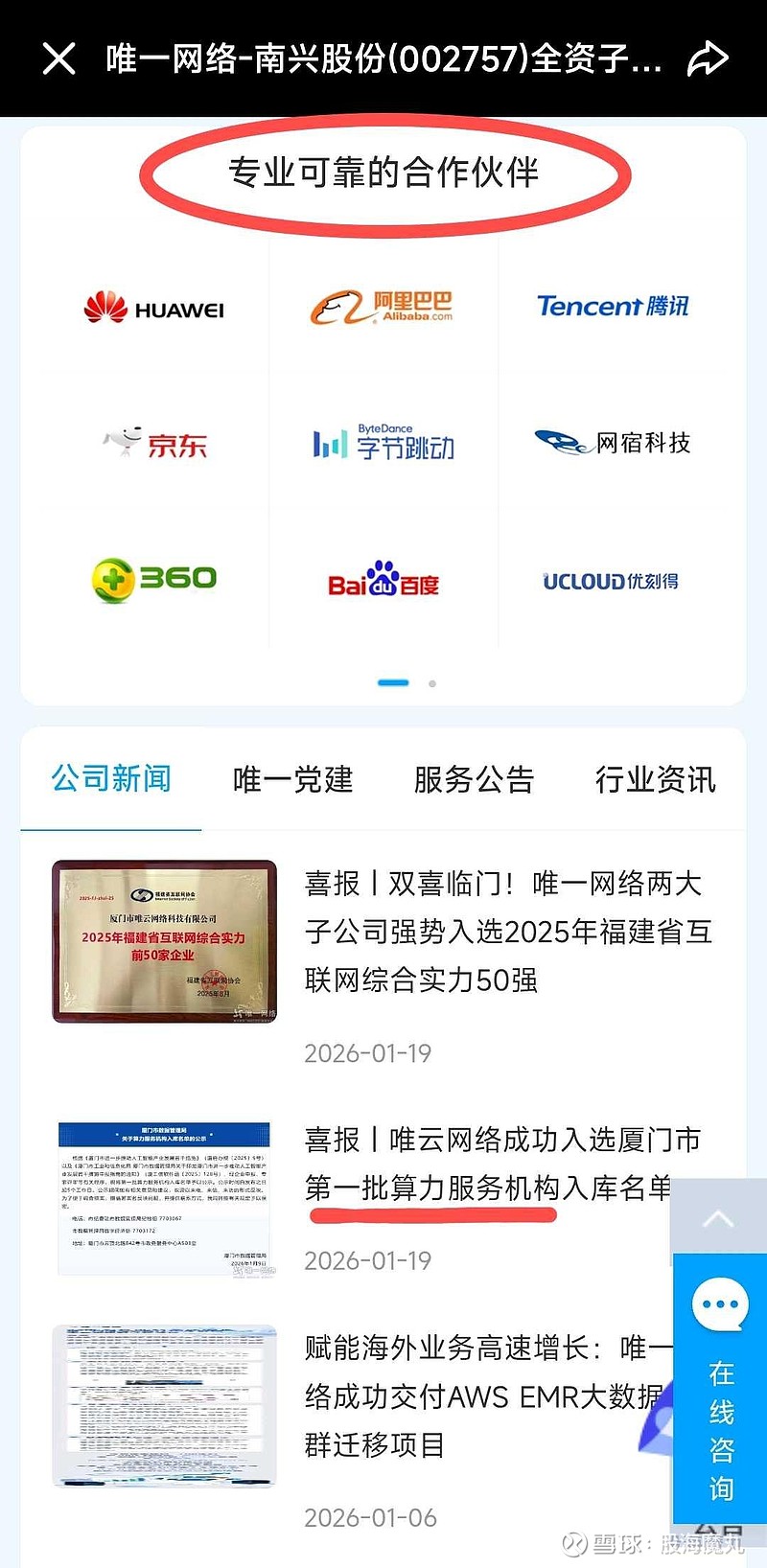Click the Baidu (百度) logo

(383, 583)
